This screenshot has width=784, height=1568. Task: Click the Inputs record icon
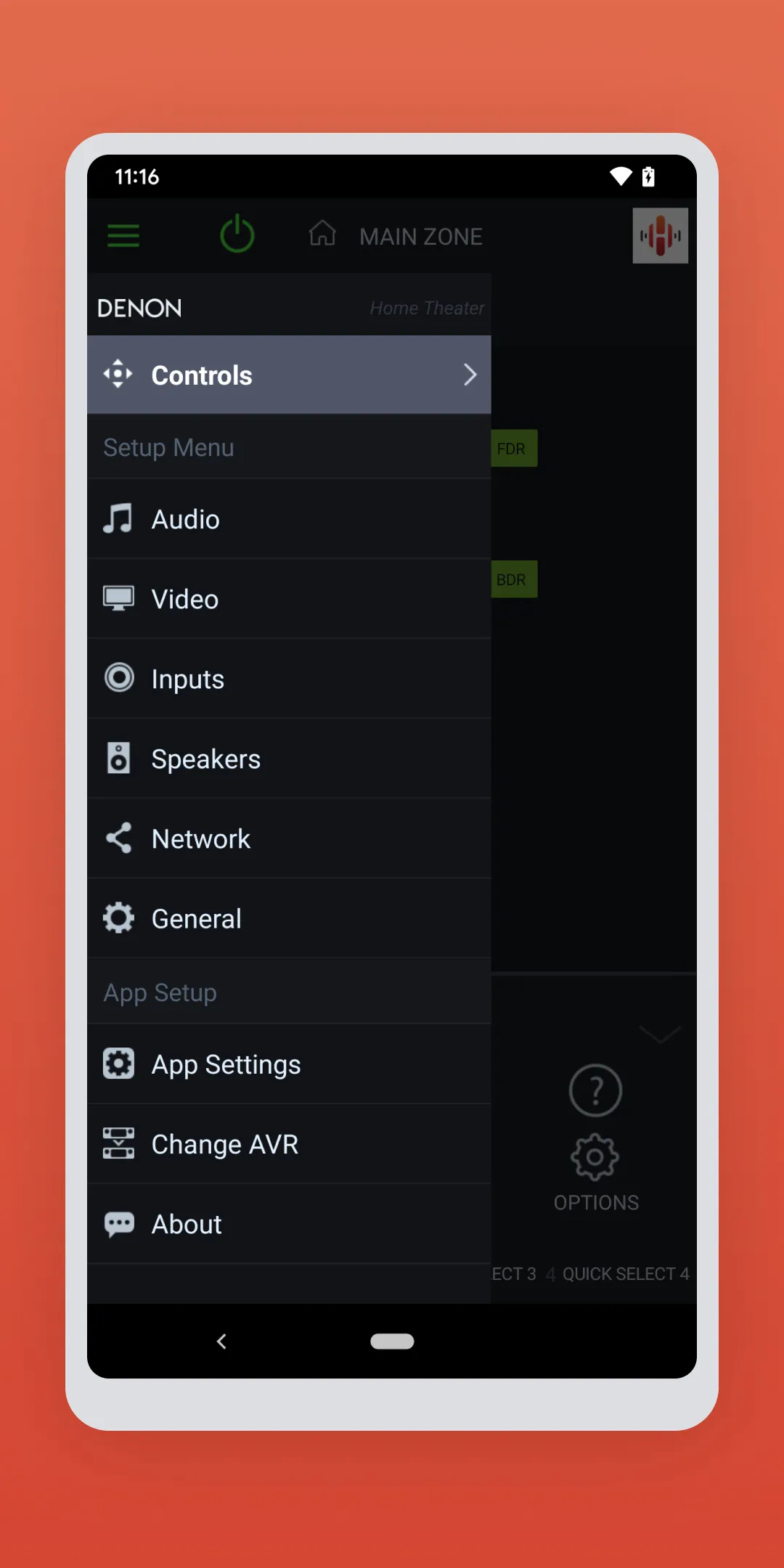tap(119, 678)
